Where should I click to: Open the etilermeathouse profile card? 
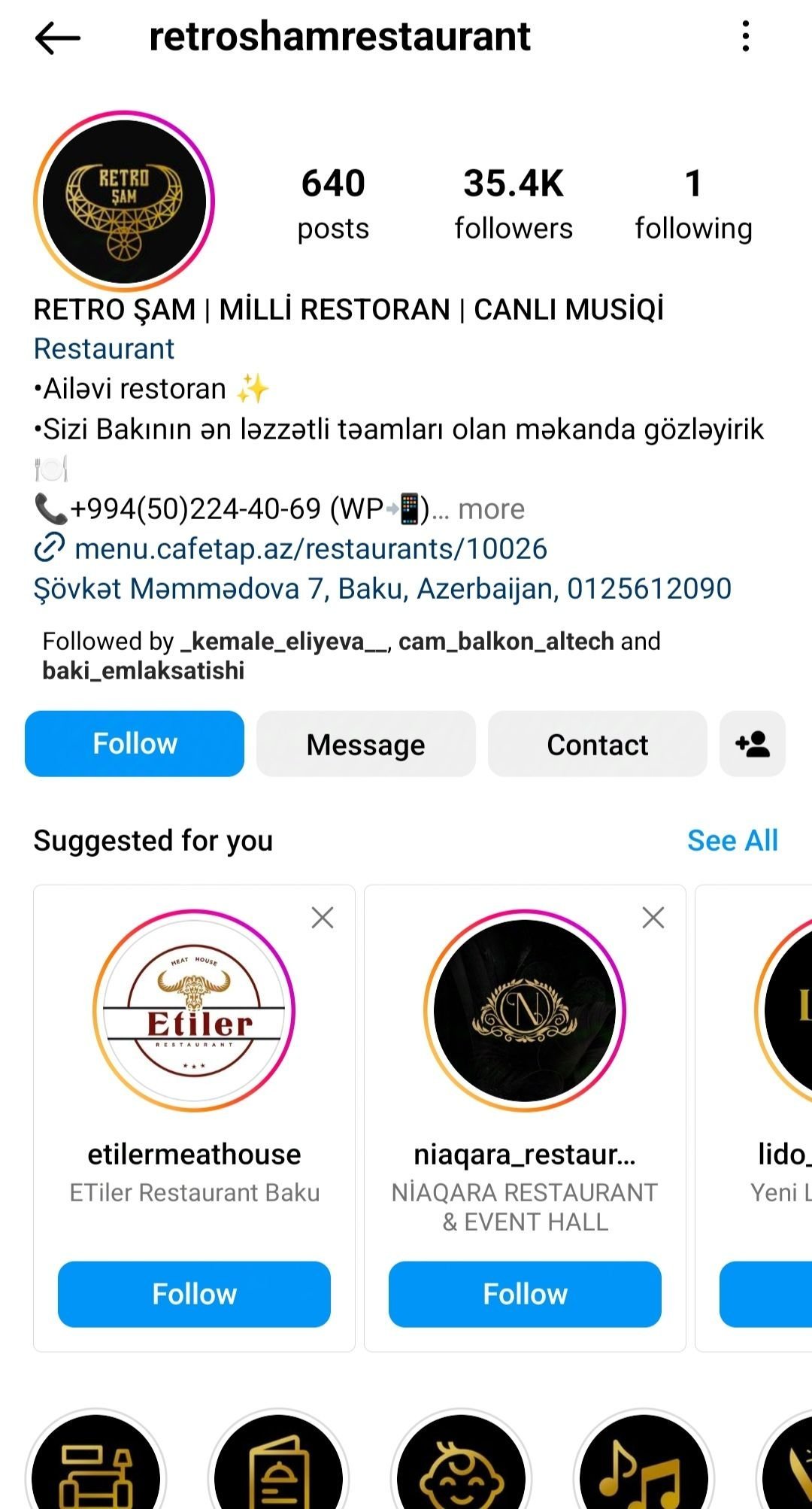[x=194, y=1053]
